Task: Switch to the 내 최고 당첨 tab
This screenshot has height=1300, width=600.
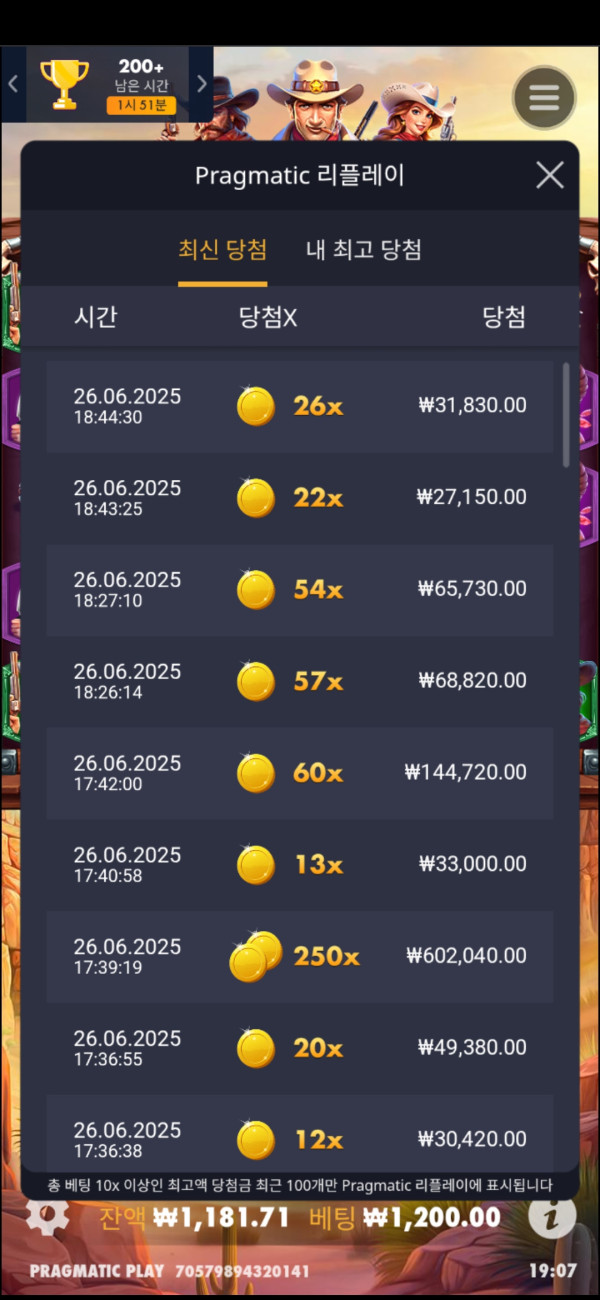Action: click(363, 250)
